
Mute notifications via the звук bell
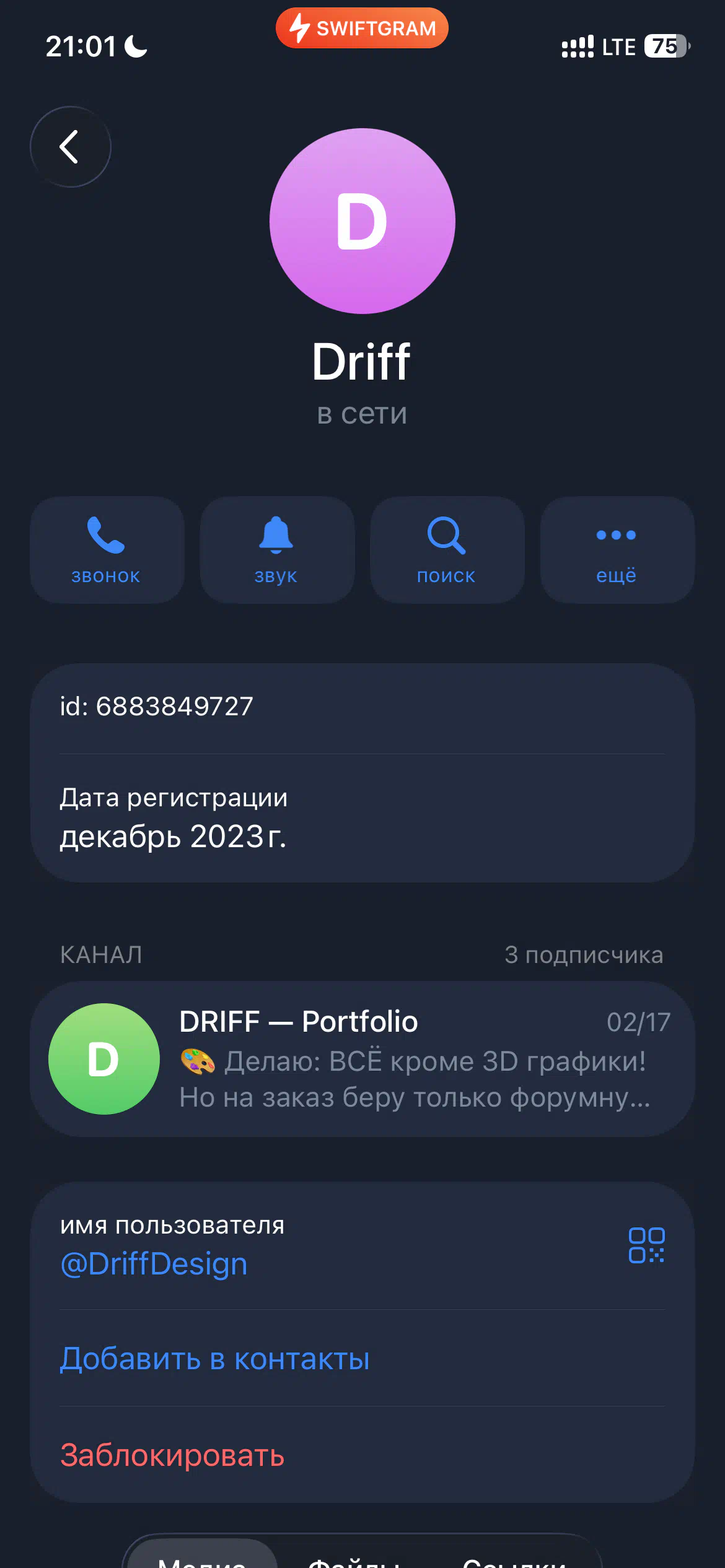coord(276,549)
